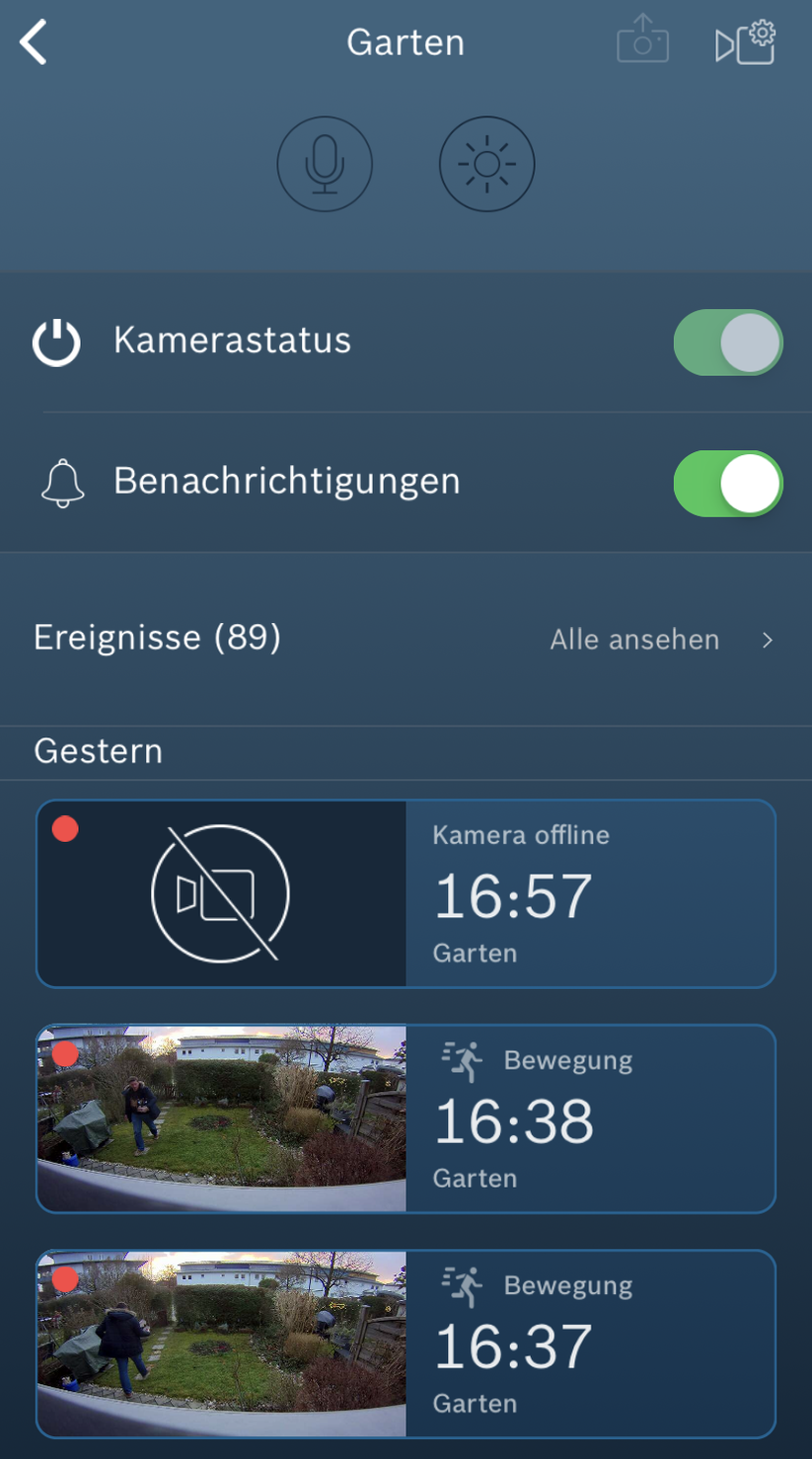Click the power icon next to Kamerastatus
Screen dimensions: 812x1459
(56, 343)
